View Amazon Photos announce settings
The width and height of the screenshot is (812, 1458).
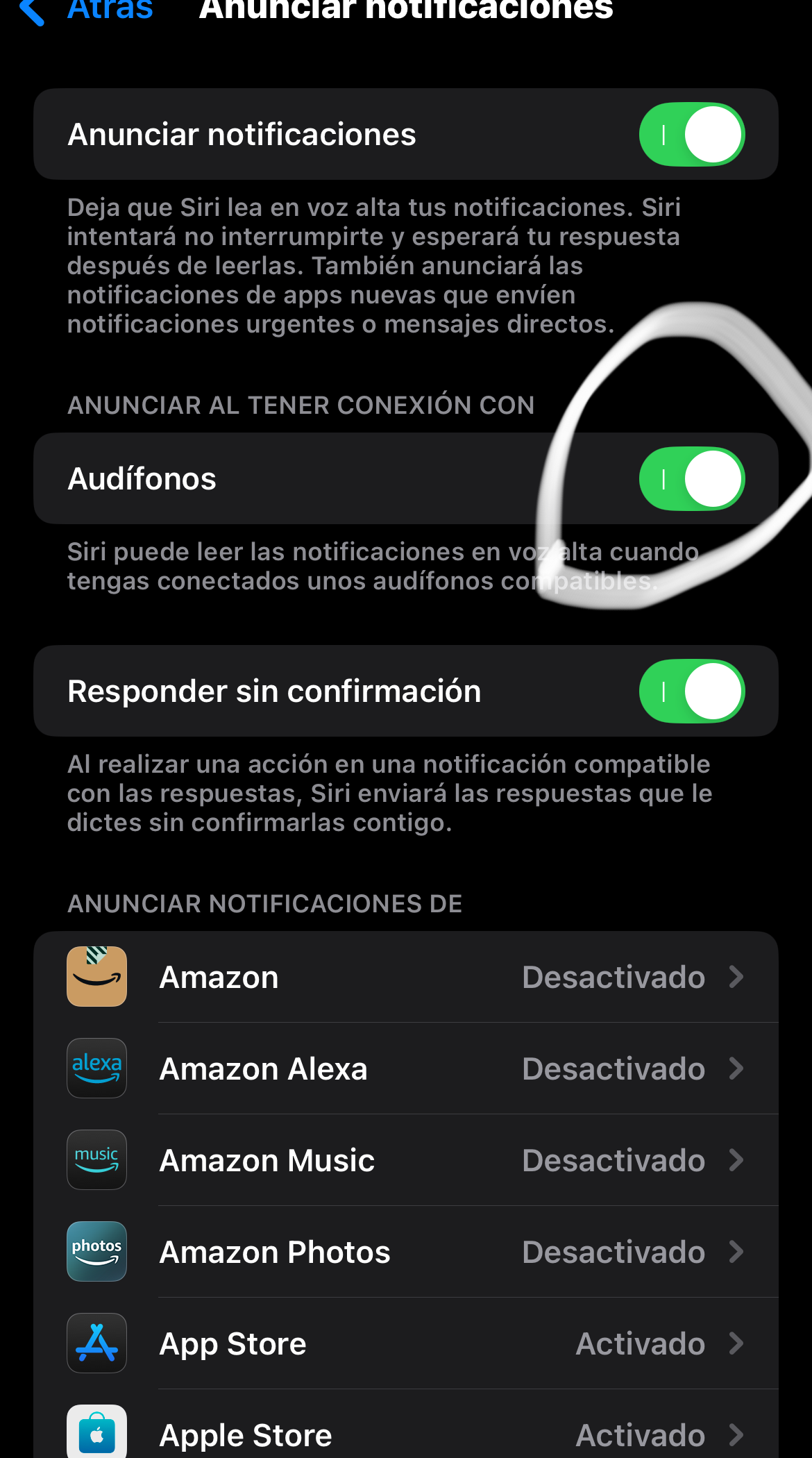(406, 1252)
